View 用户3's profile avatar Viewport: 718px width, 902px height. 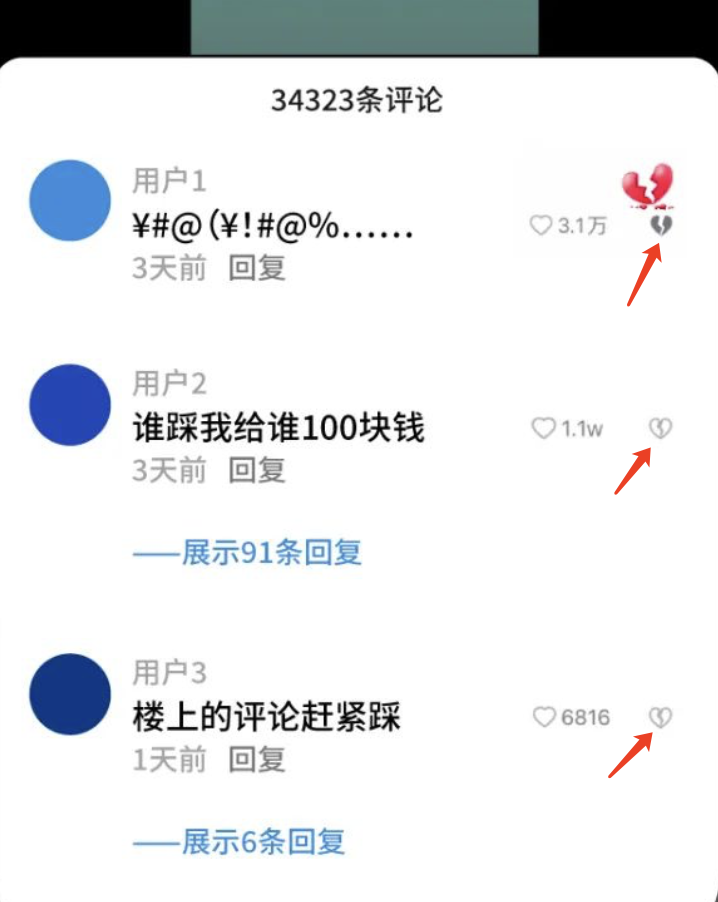70,693
